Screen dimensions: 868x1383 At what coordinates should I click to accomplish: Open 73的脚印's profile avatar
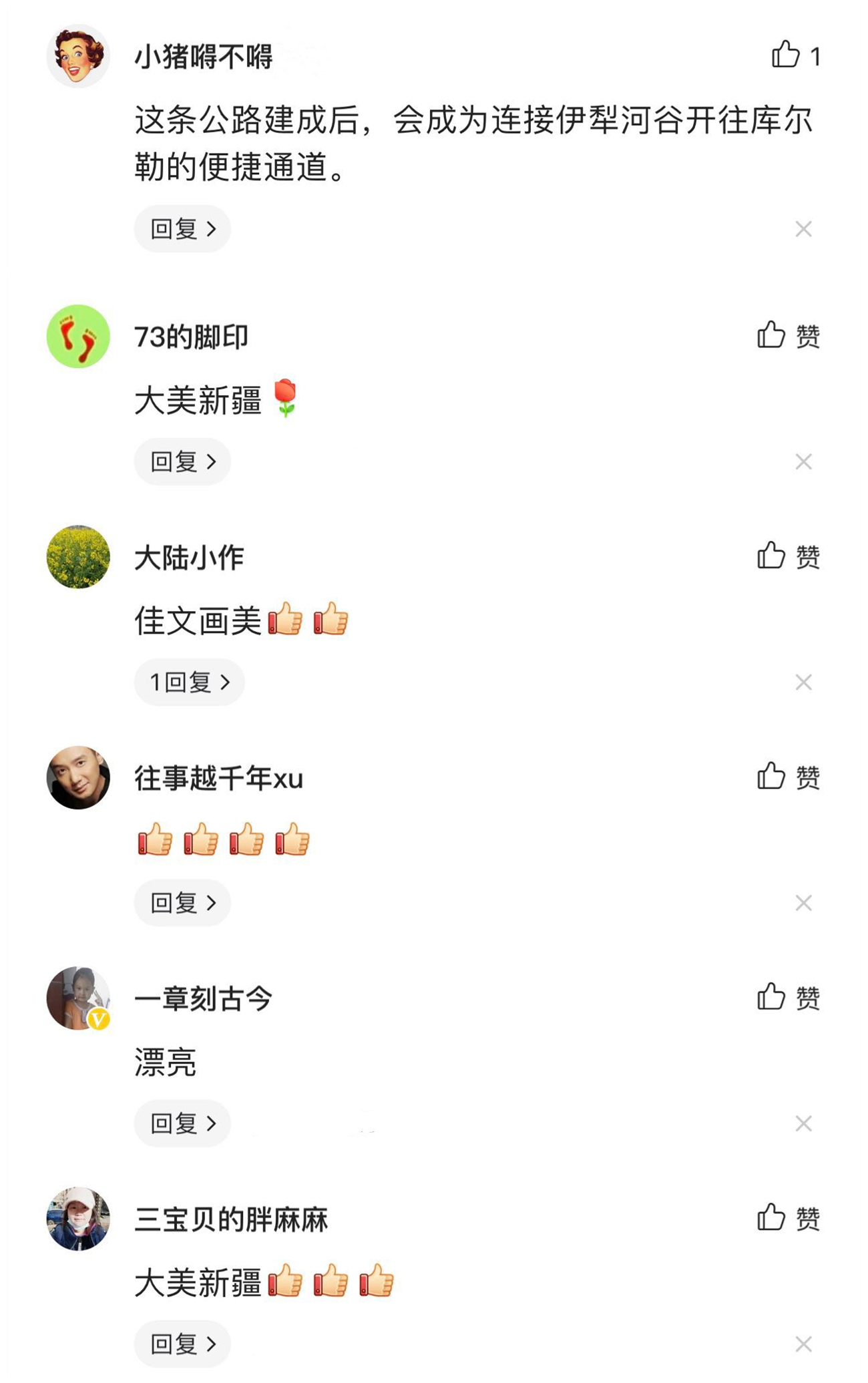[x=78, y=336]
